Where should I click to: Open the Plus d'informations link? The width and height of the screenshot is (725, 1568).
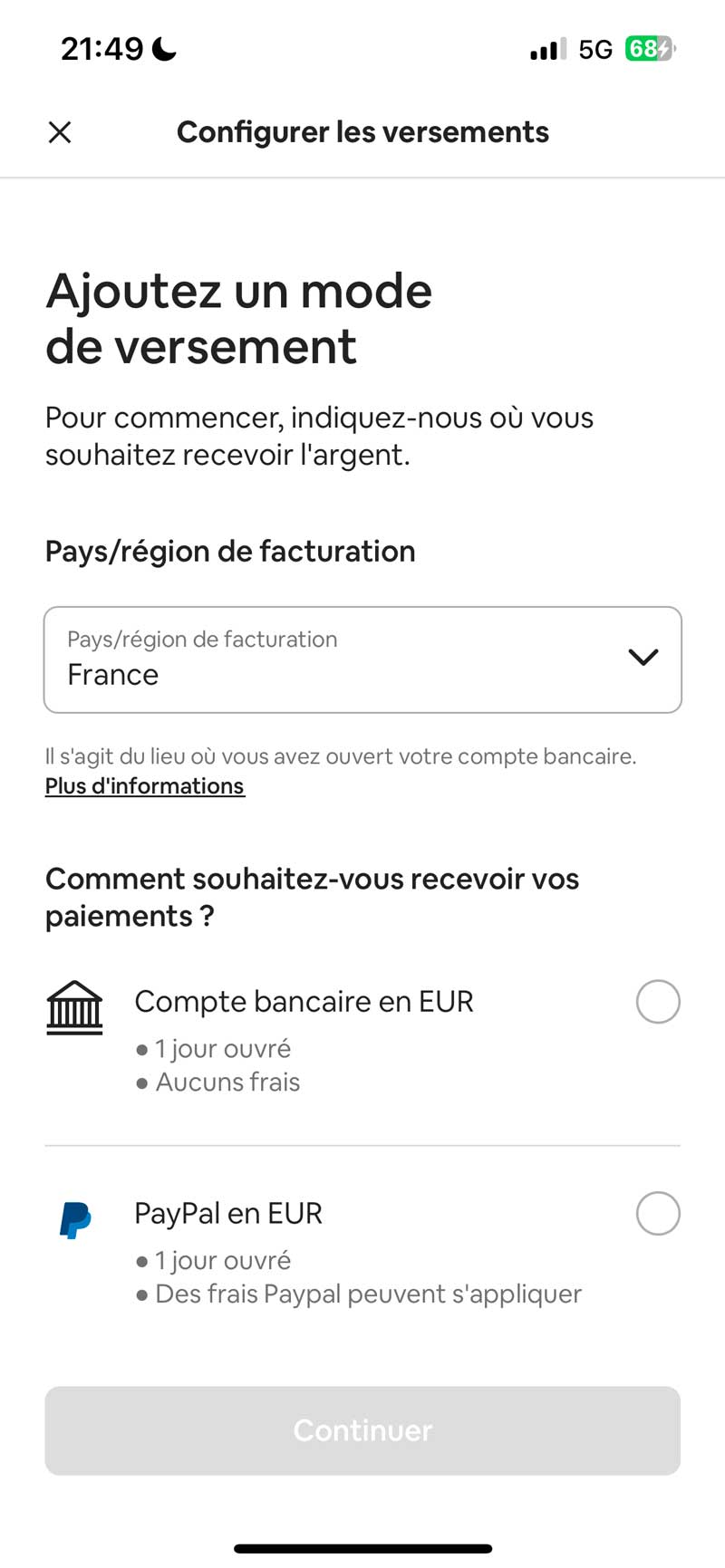145,786
